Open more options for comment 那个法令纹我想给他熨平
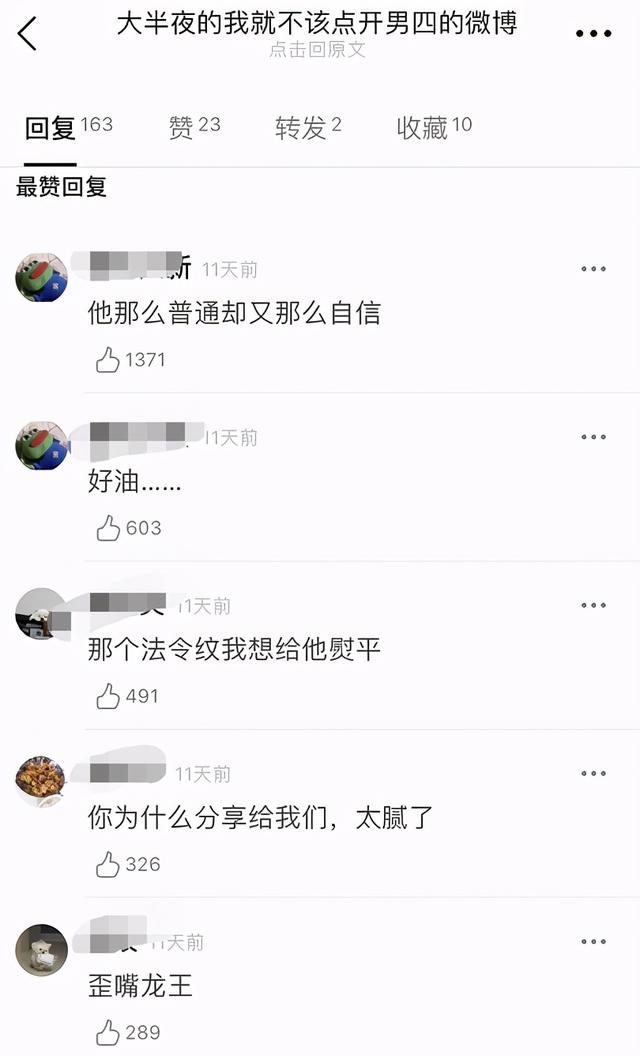 coord(593,605)
